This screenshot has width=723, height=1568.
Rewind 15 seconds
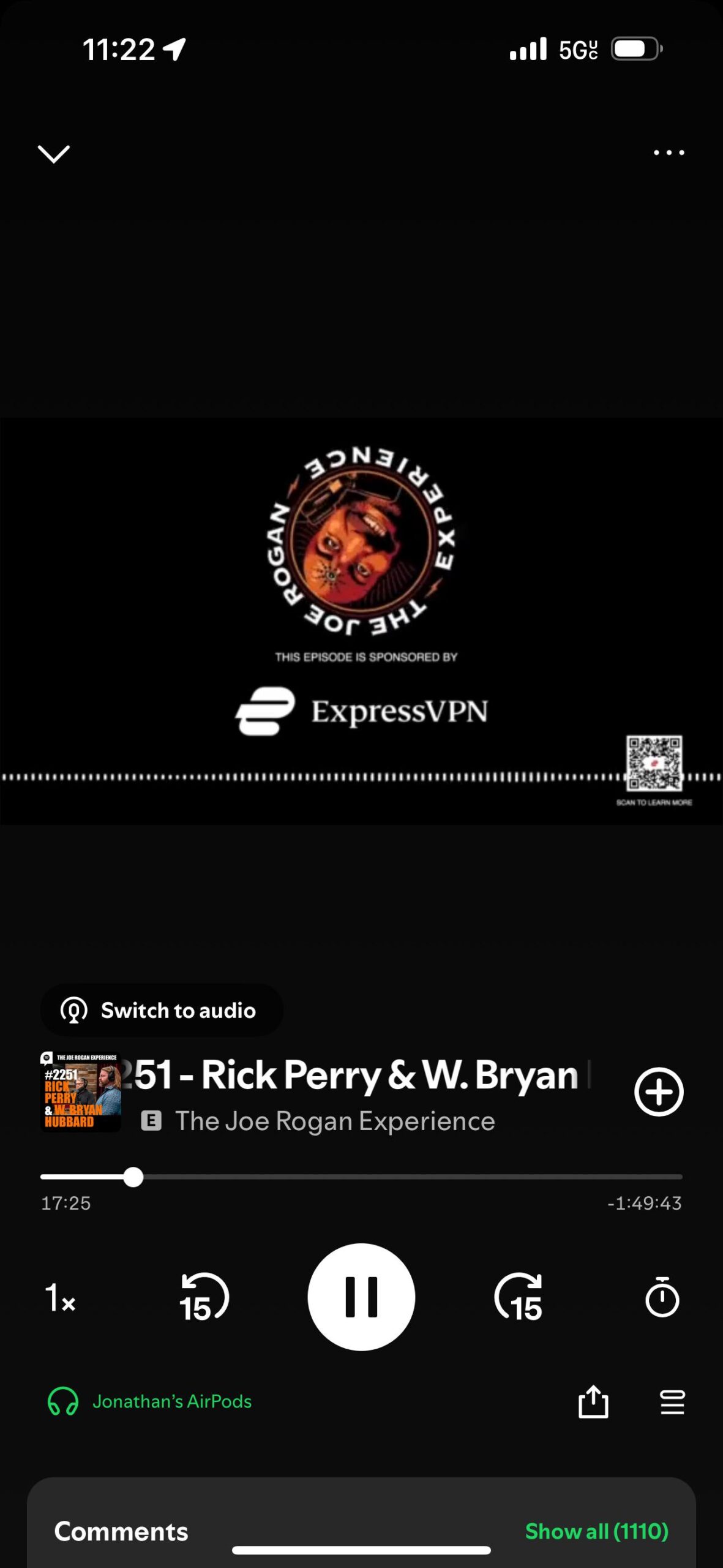point(204,1297)
